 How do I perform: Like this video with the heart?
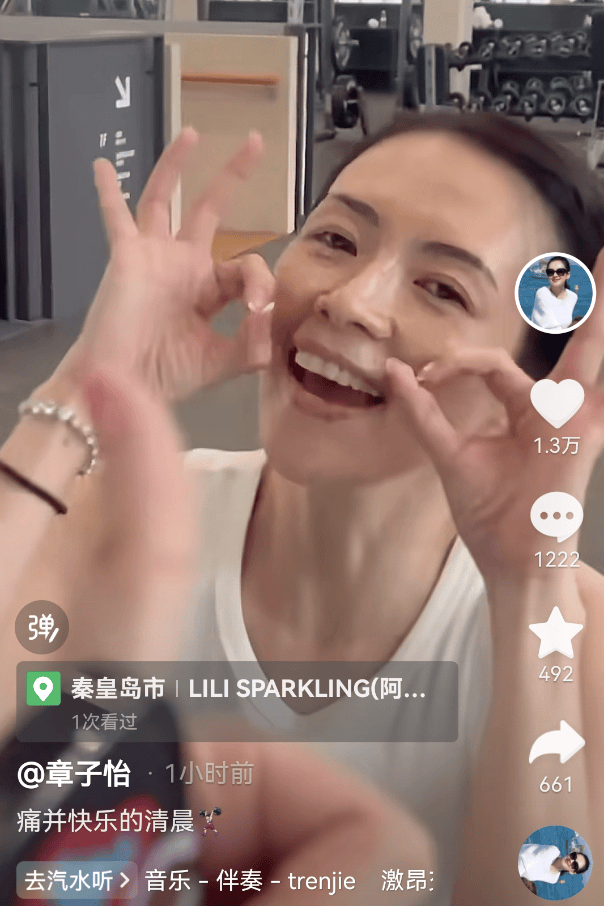(x=556, y=404)
